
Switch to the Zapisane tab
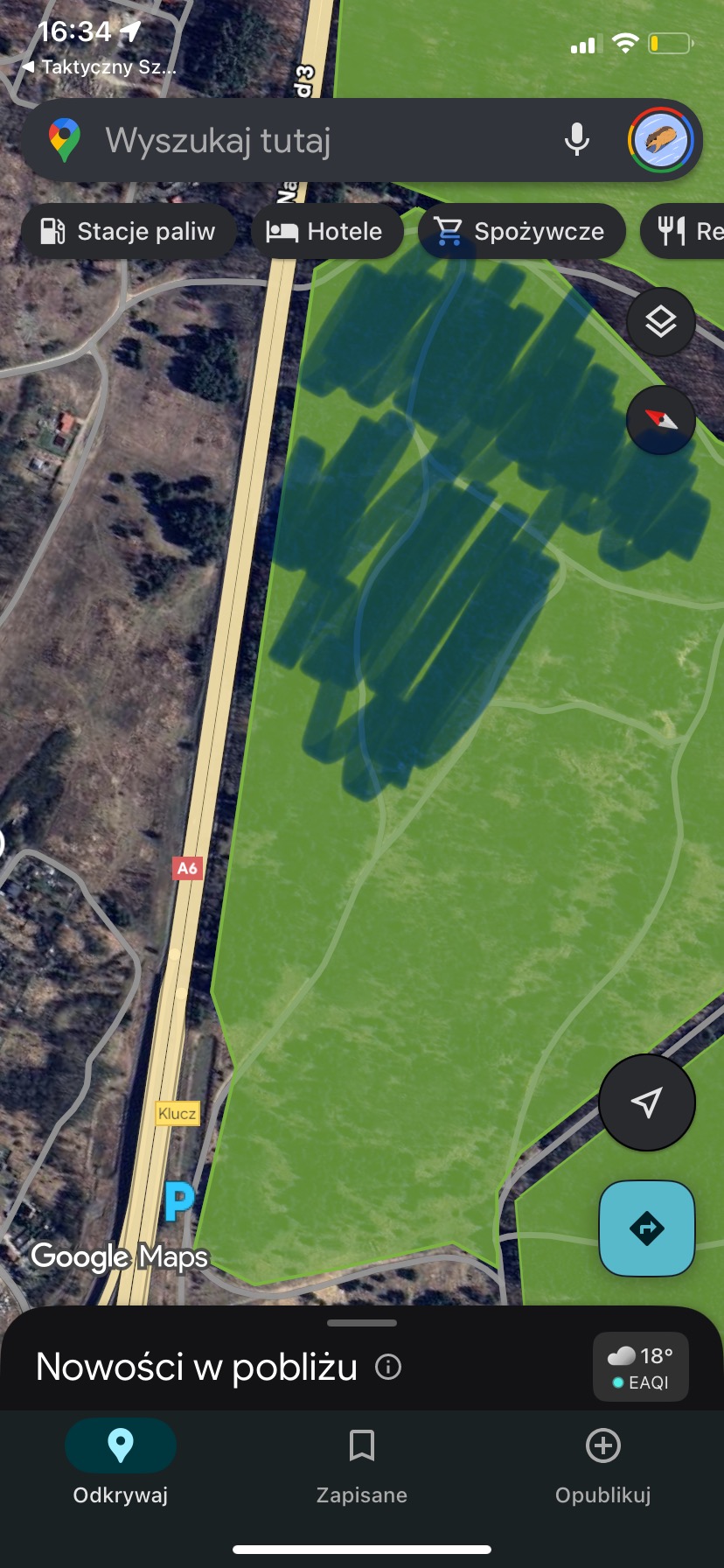point(362,1463)
